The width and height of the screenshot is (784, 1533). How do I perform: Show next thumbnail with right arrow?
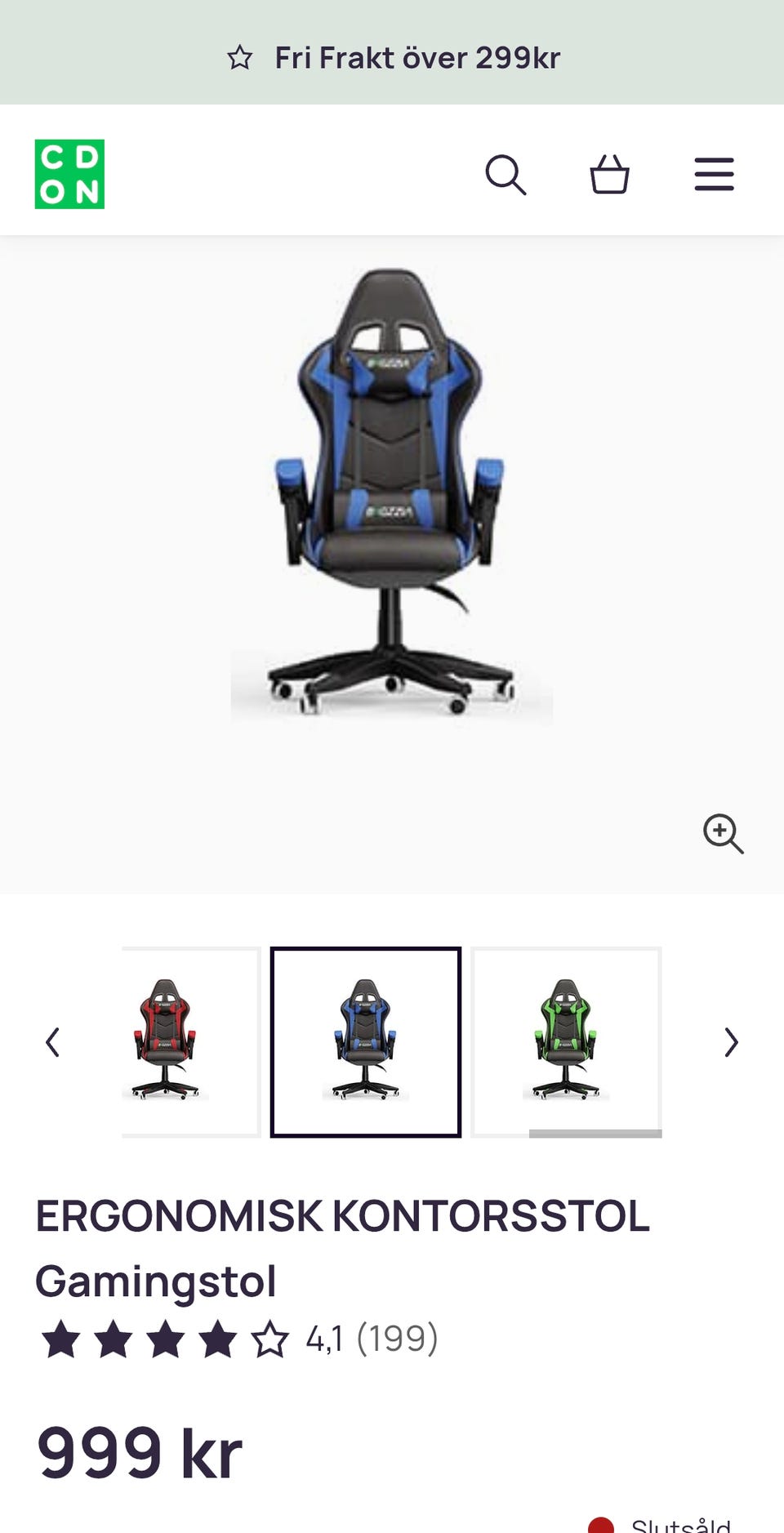click(731, 1042)
